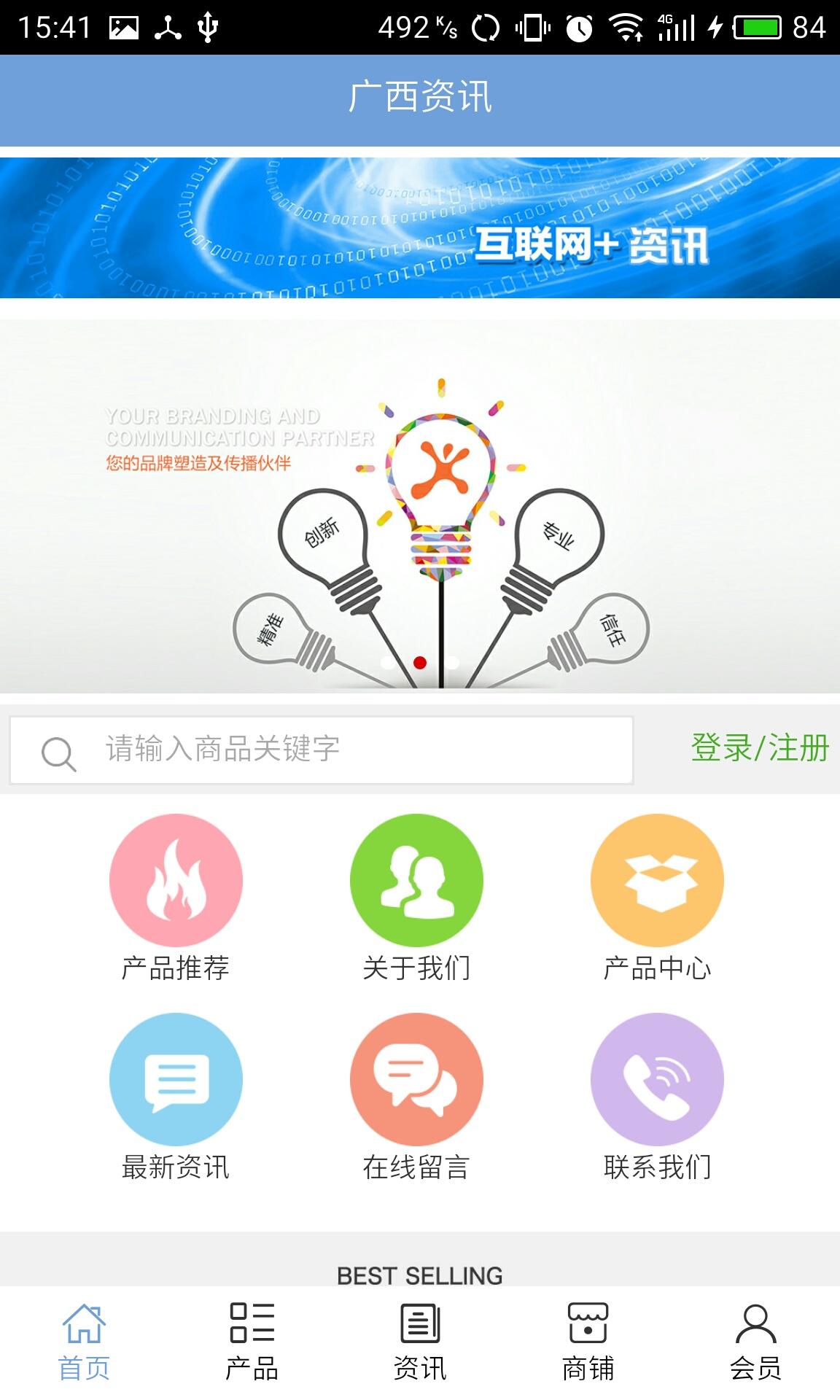The width and height of the screenshot is (840, 1400).
Task: Switch to the 资讯 news tab
Action: (420, 1342)
